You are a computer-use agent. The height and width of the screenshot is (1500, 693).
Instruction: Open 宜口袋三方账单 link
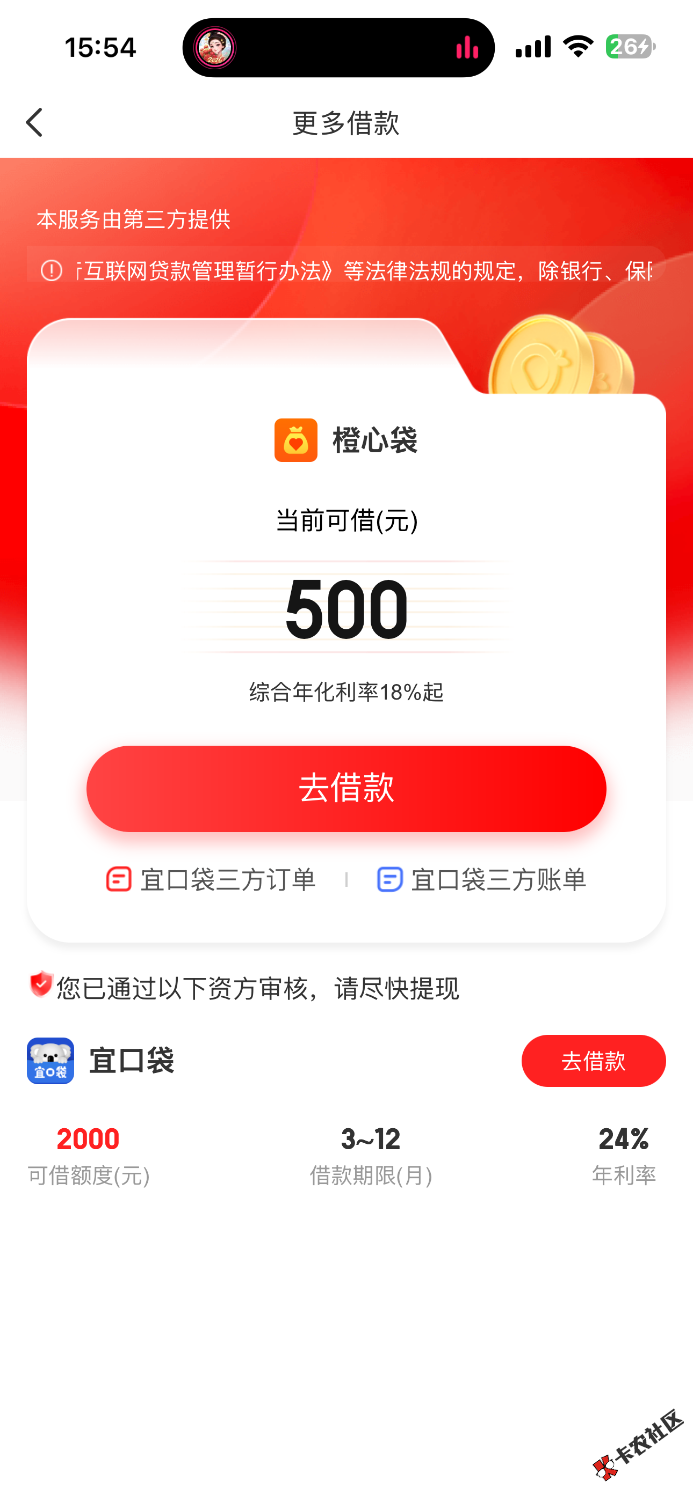point(481,880)
